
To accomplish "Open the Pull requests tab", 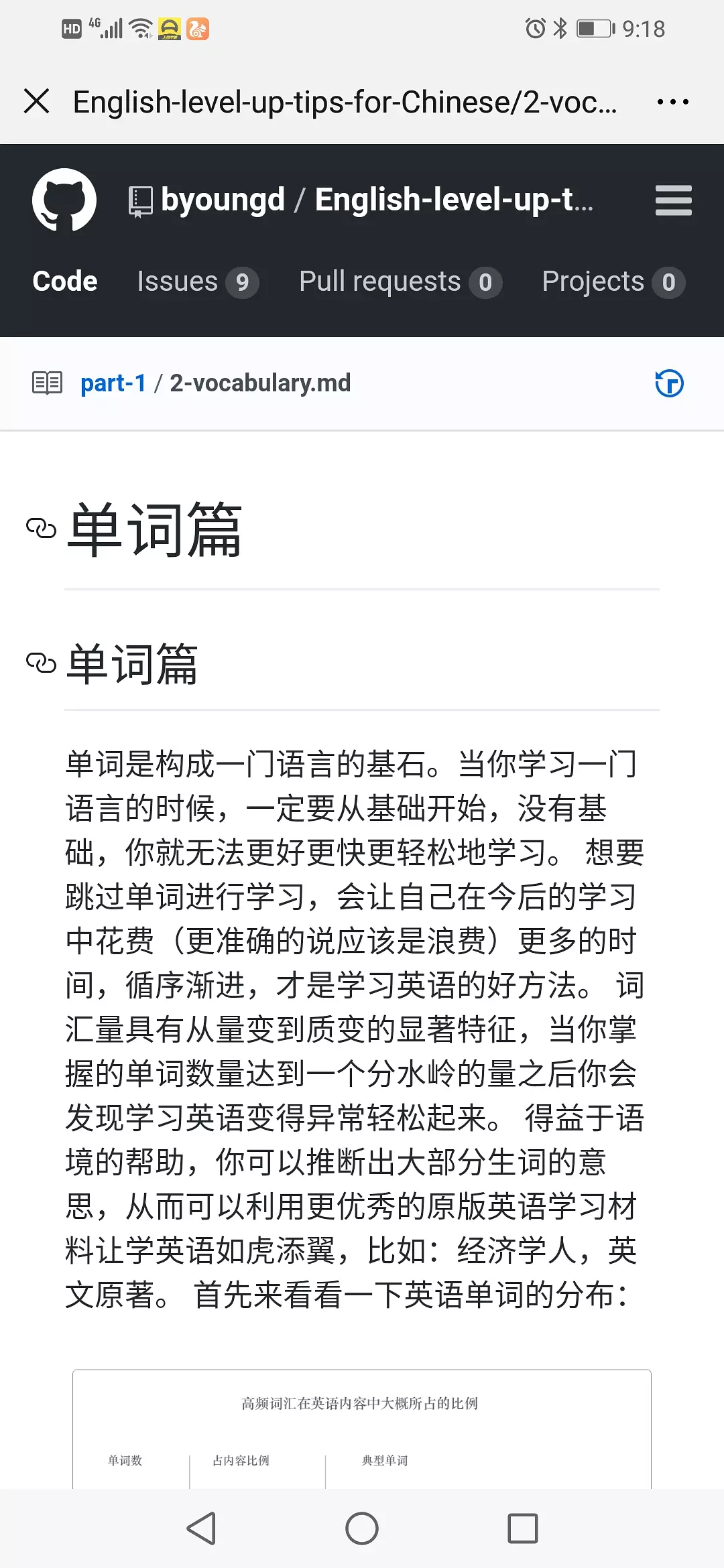I will coord(400,281).
